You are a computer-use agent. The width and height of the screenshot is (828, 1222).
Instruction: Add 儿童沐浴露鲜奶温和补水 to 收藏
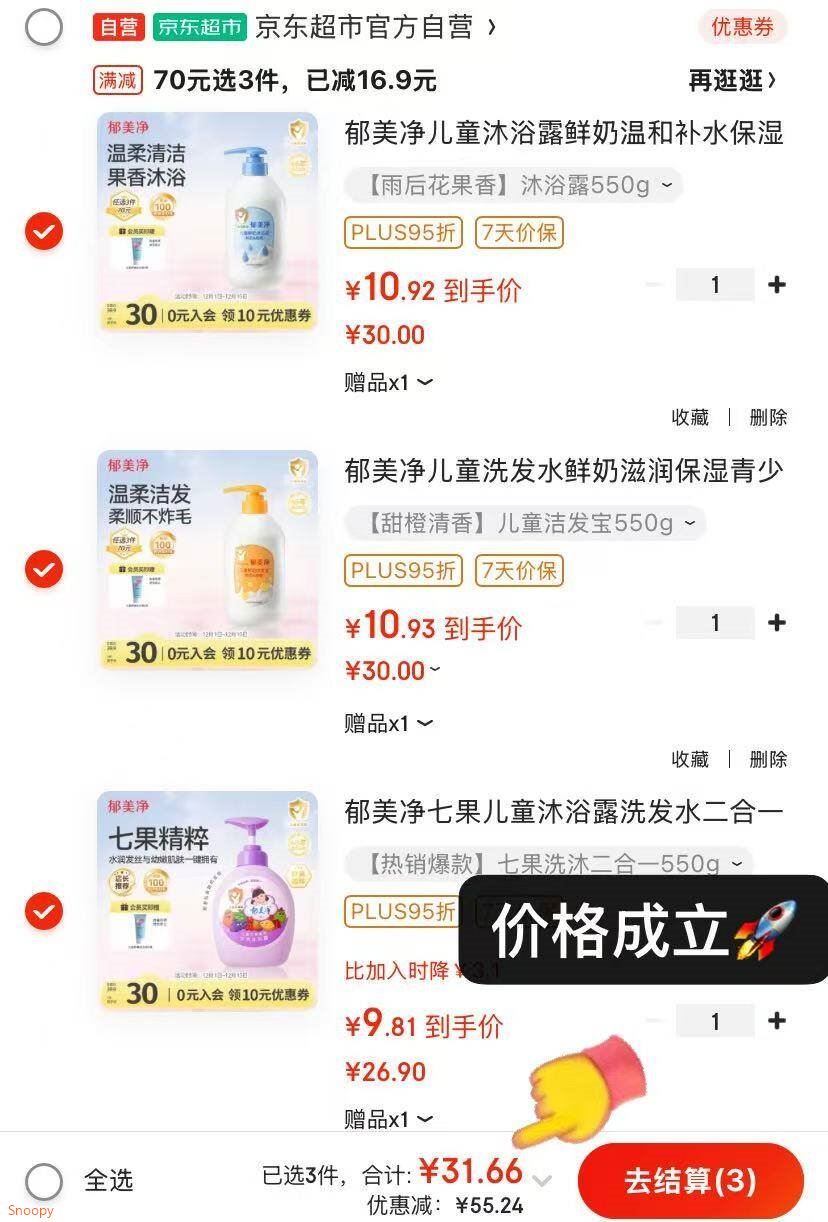point(690,418)
